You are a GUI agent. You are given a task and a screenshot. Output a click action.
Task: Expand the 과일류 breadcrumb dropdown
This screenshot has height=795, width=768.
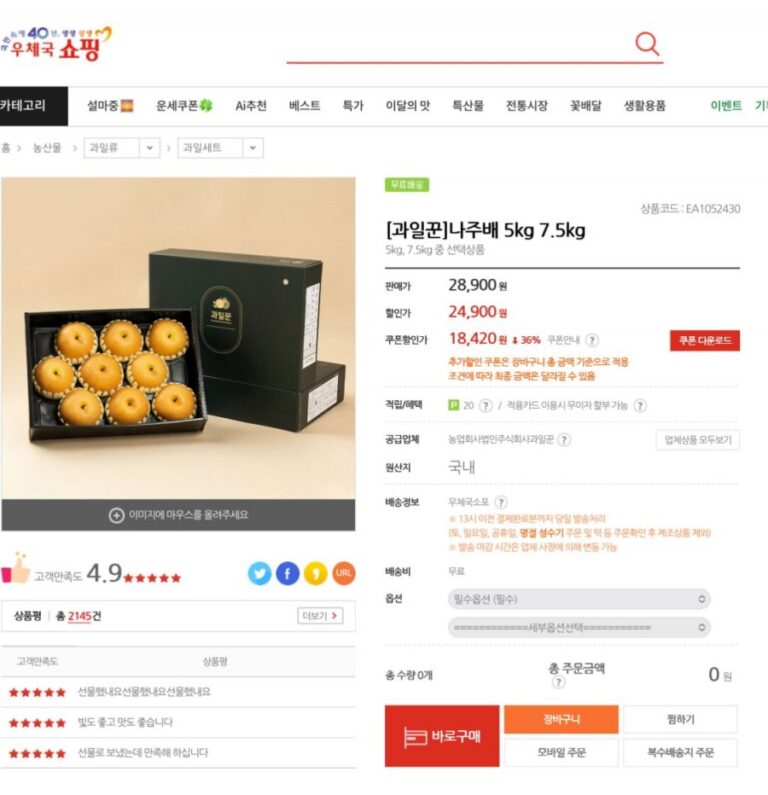150,148
